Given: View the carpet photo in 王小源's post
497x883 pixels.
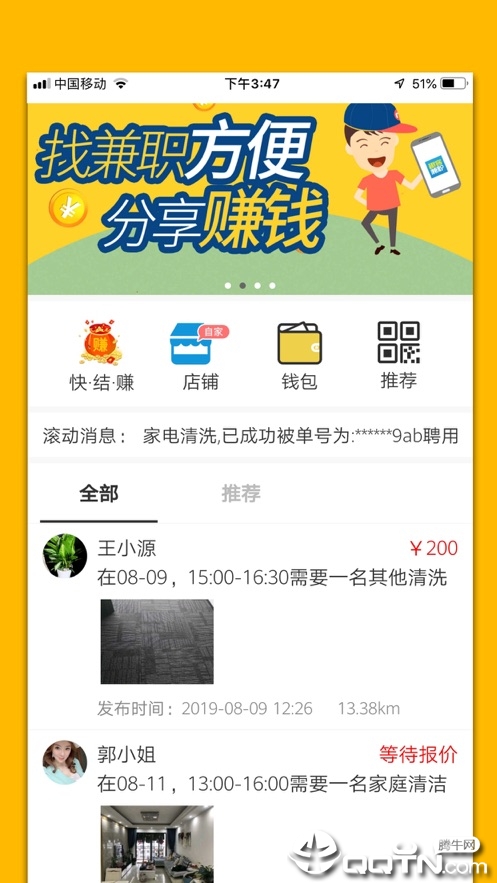Looking at the screenshot, I should point(157,641).
